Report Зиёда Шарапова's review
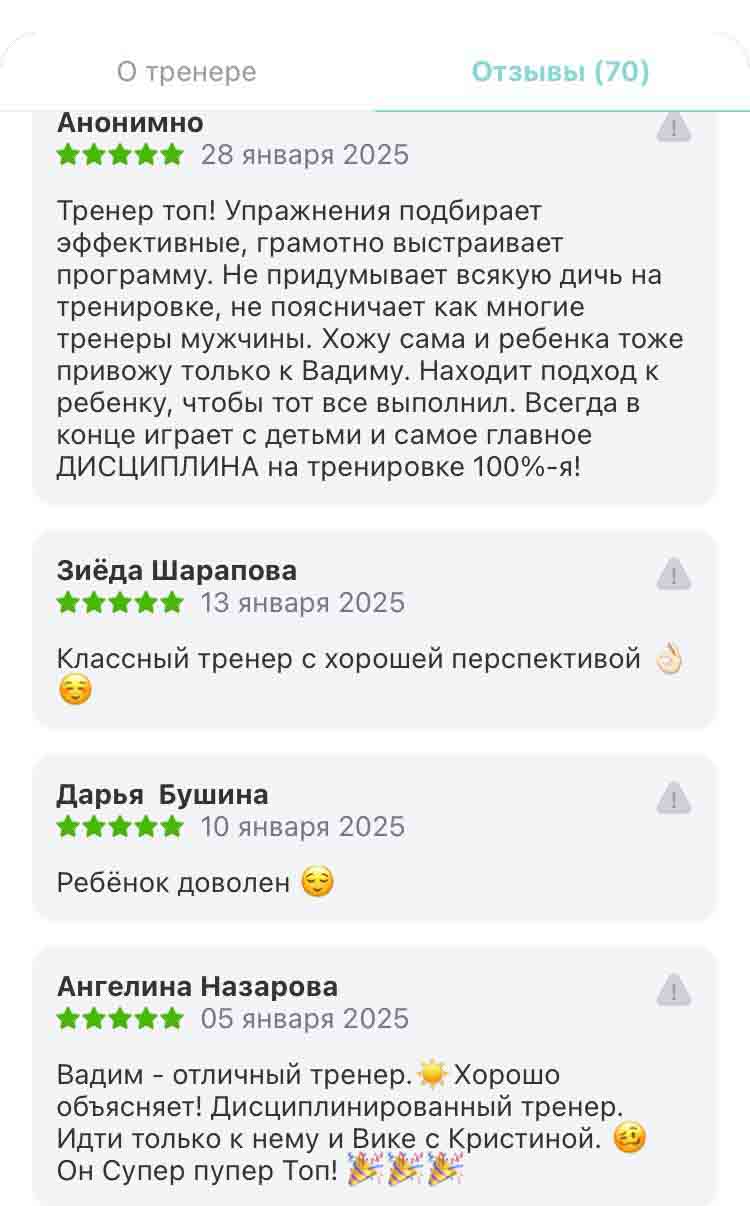 point(674,574)
